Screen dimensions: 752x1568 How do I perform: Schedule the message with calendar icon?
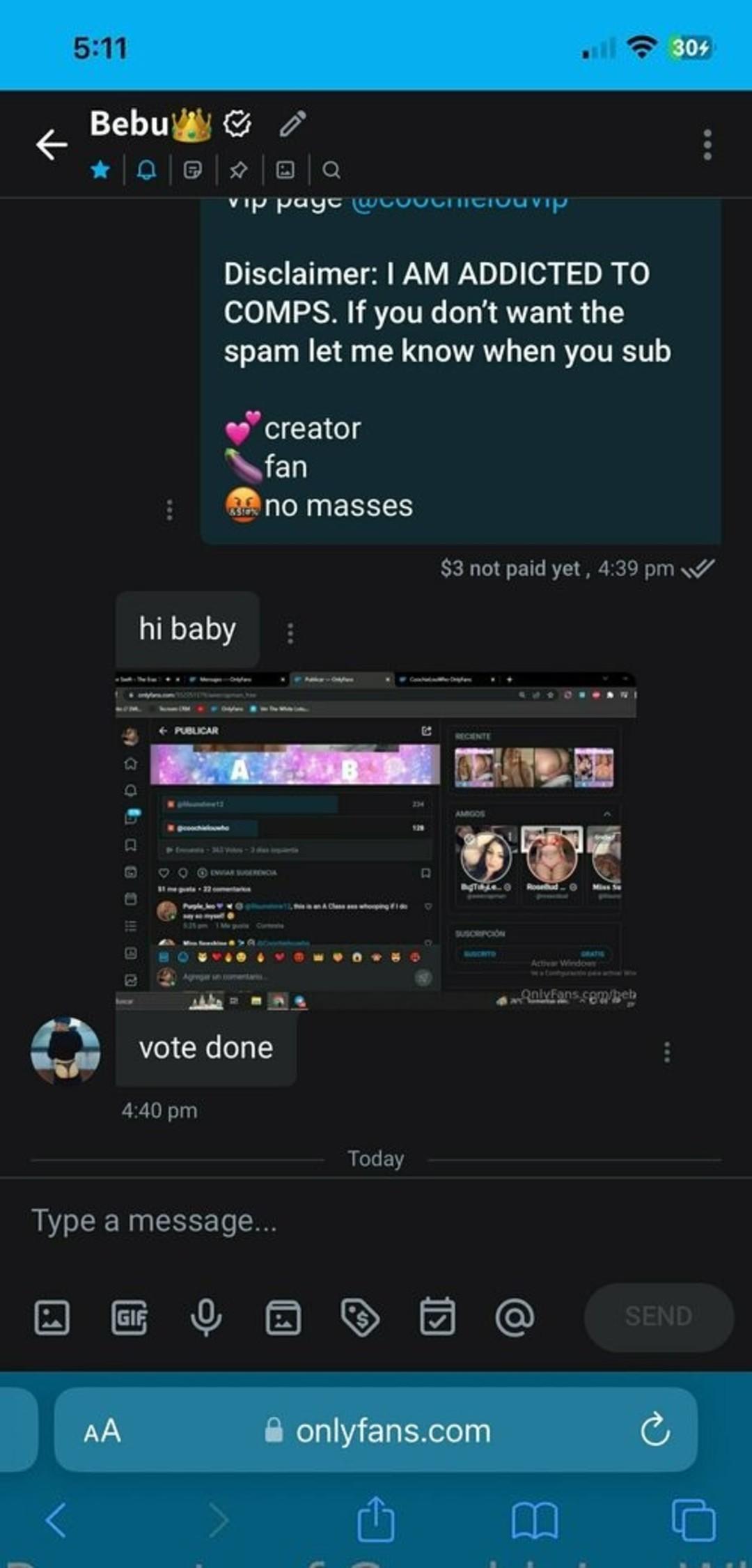point(437,1317)
